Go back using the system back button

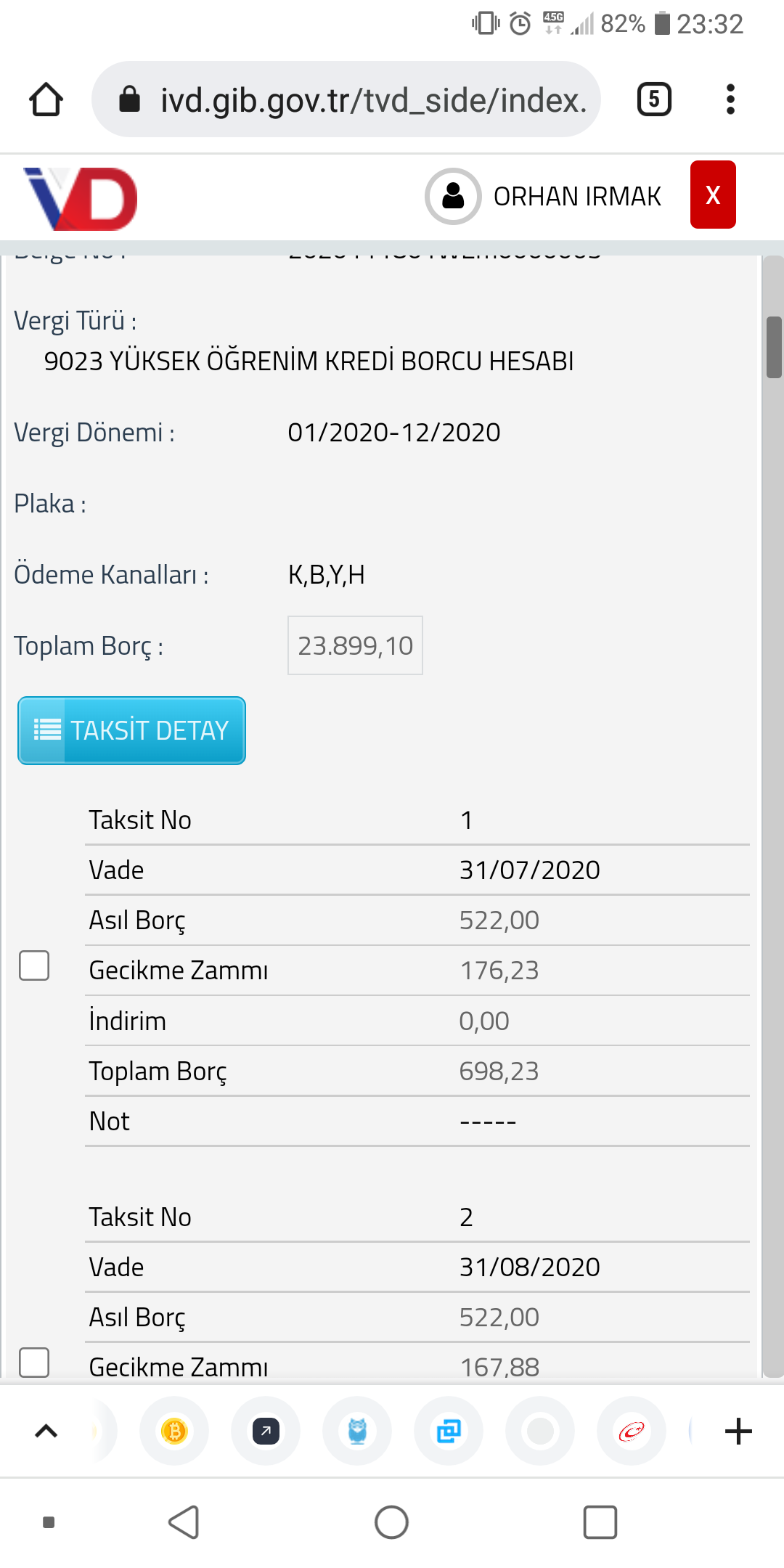click(184, 1522)
